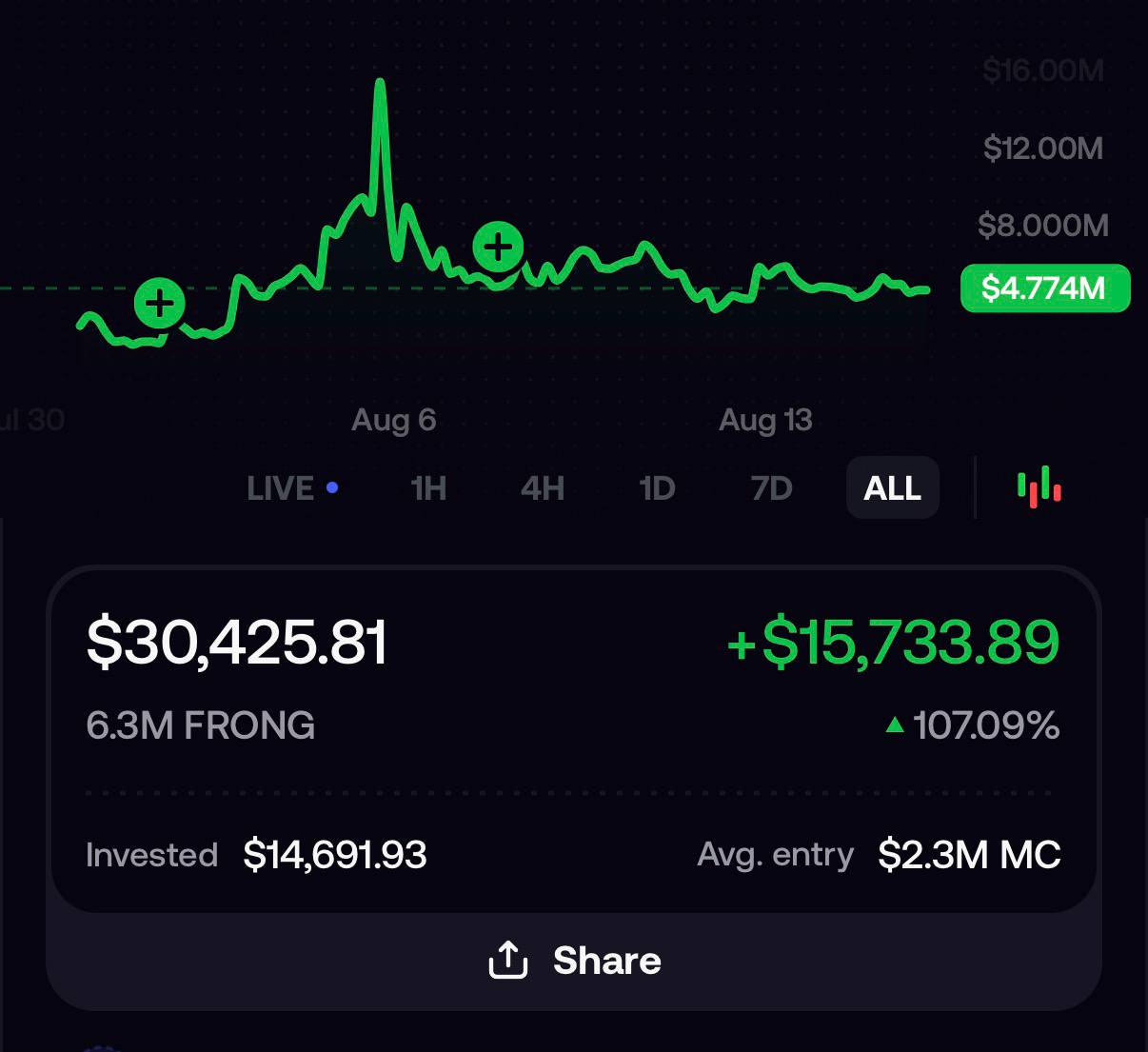Select the ALL timeframe

893,487
